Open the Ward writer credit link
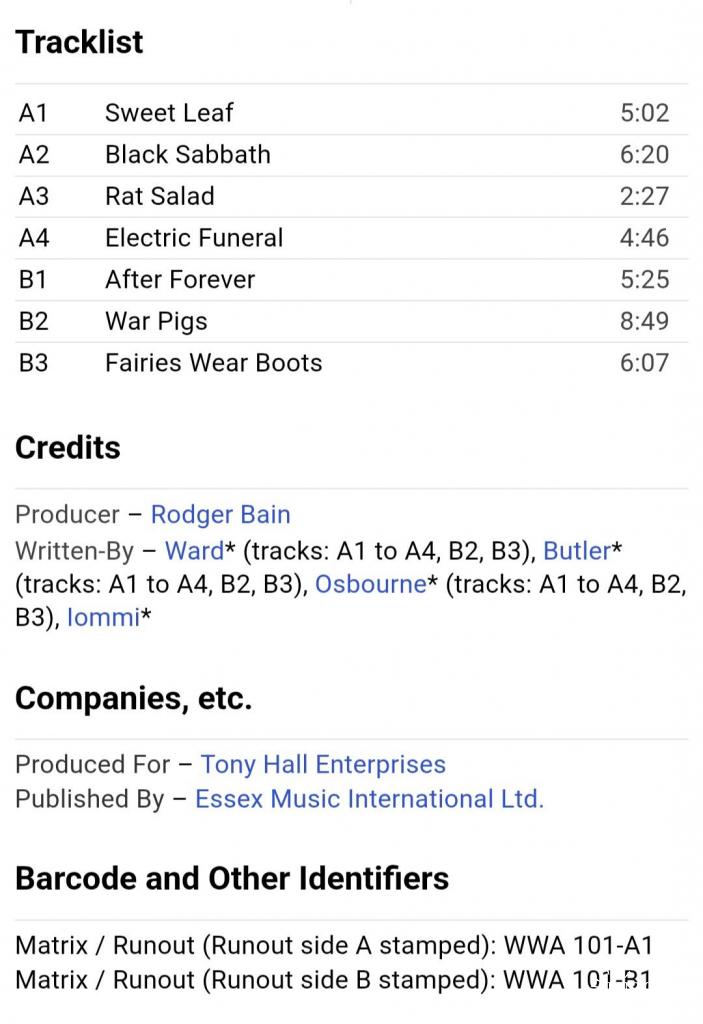The width and height of the screenshot is (703, 1024). click(x=193, y=550)
